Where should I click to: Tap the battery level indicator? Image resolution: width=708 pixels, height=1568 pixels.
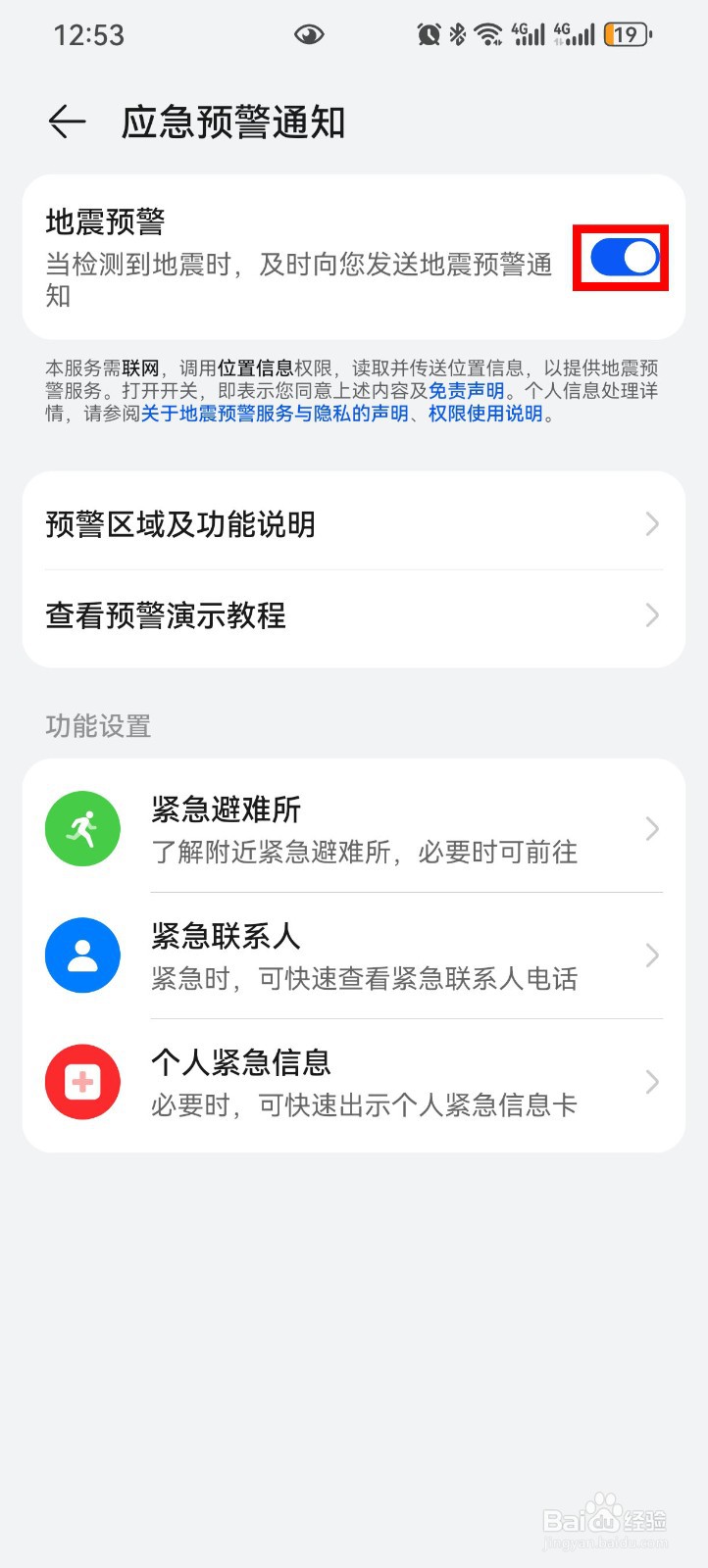[629, 32]
